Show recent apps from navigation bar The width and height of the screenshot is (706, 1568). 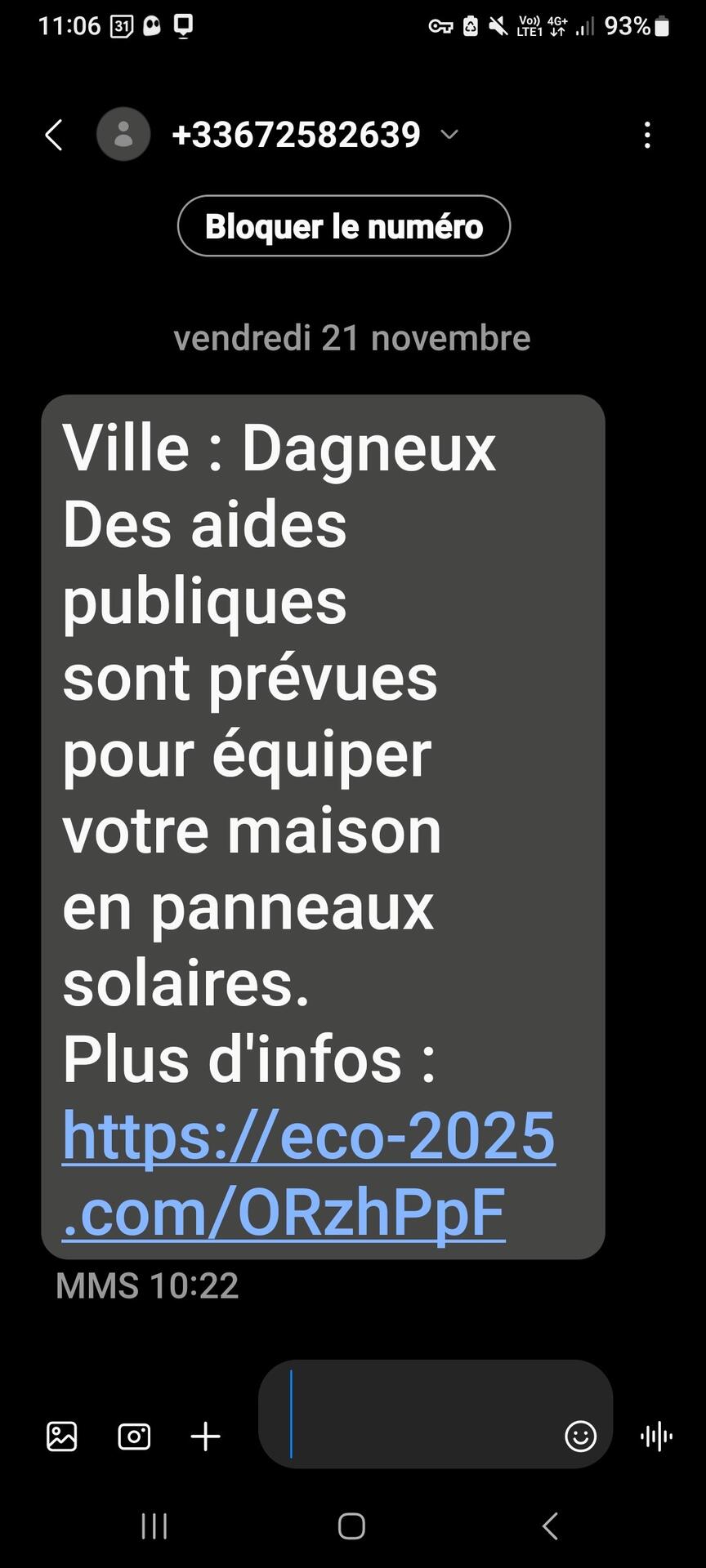[154, 1526]
